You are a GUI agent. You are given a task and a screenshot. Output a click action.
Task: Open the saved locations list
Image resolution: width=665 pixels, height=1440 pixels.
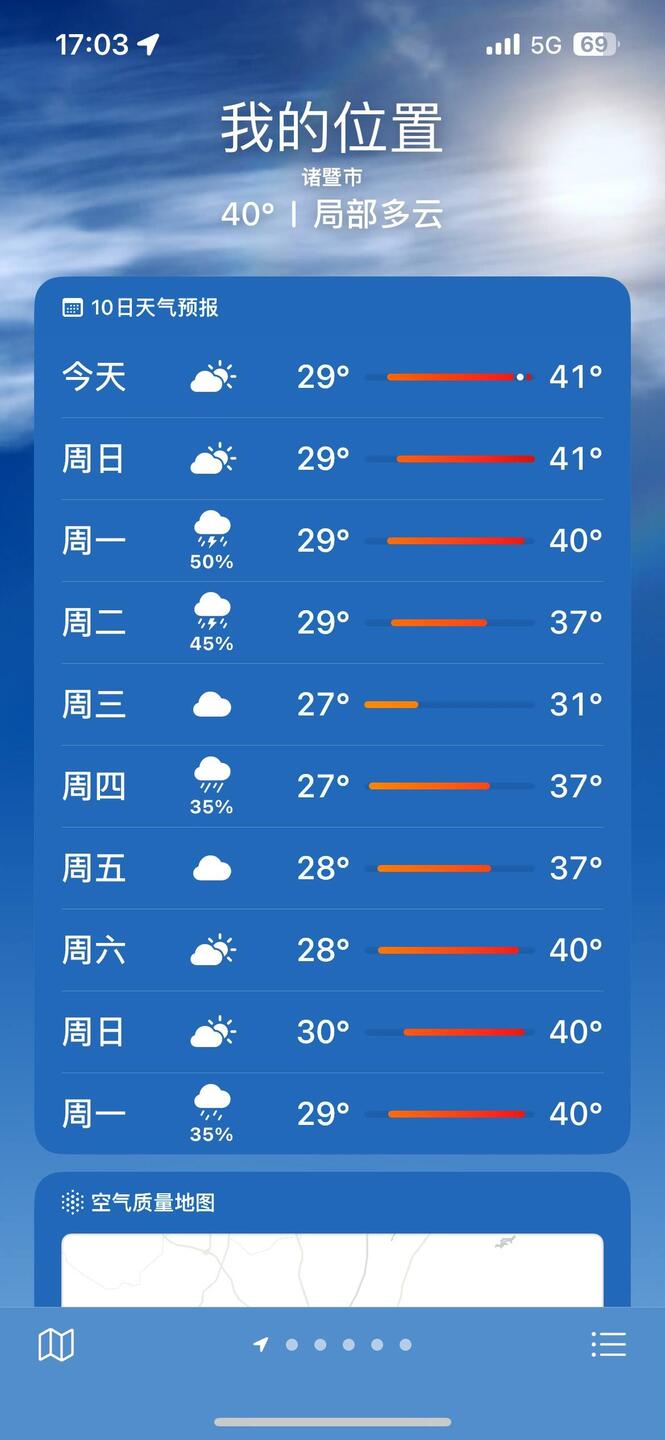point(608,1345)
